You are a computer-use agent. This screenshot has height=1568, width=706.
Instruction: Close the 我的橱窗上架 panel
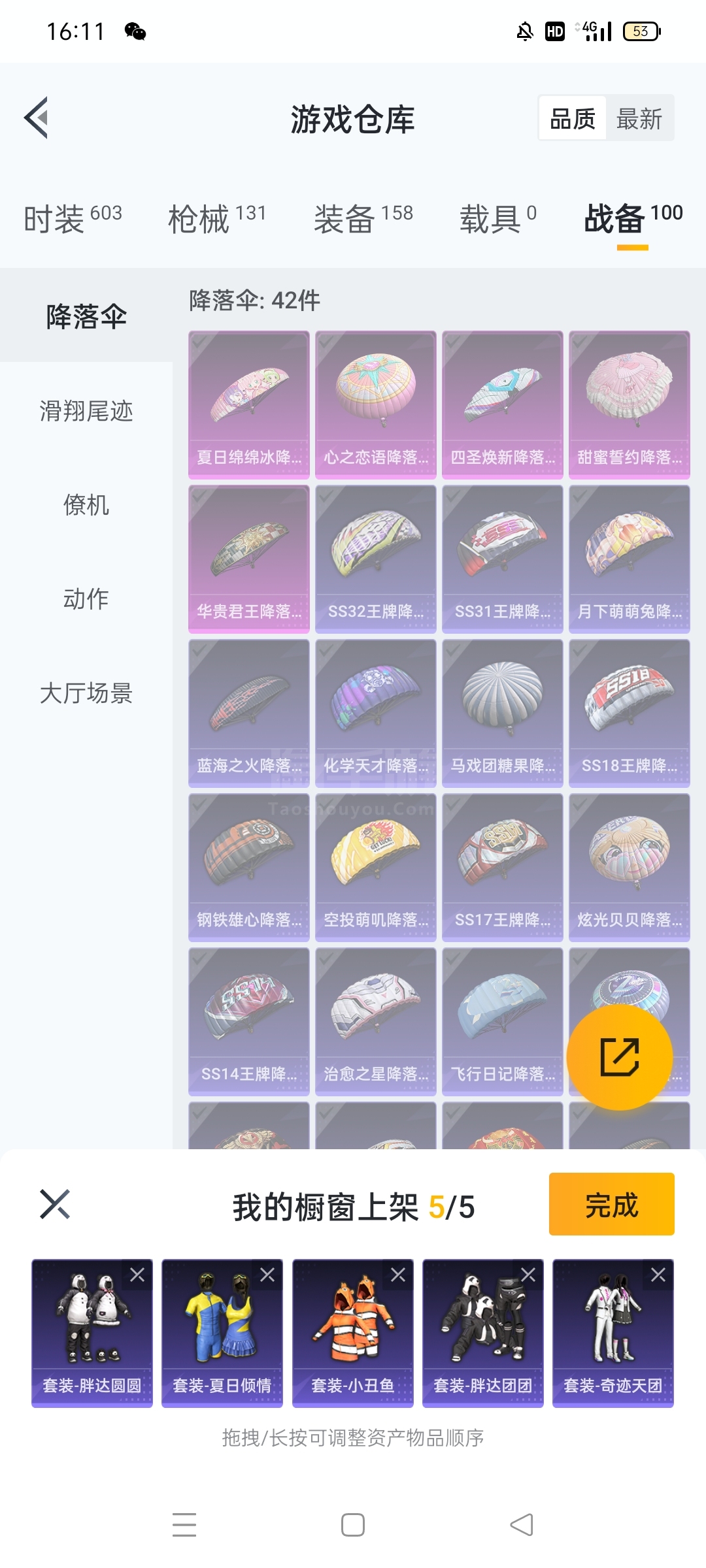click(x=55, y=1204)
